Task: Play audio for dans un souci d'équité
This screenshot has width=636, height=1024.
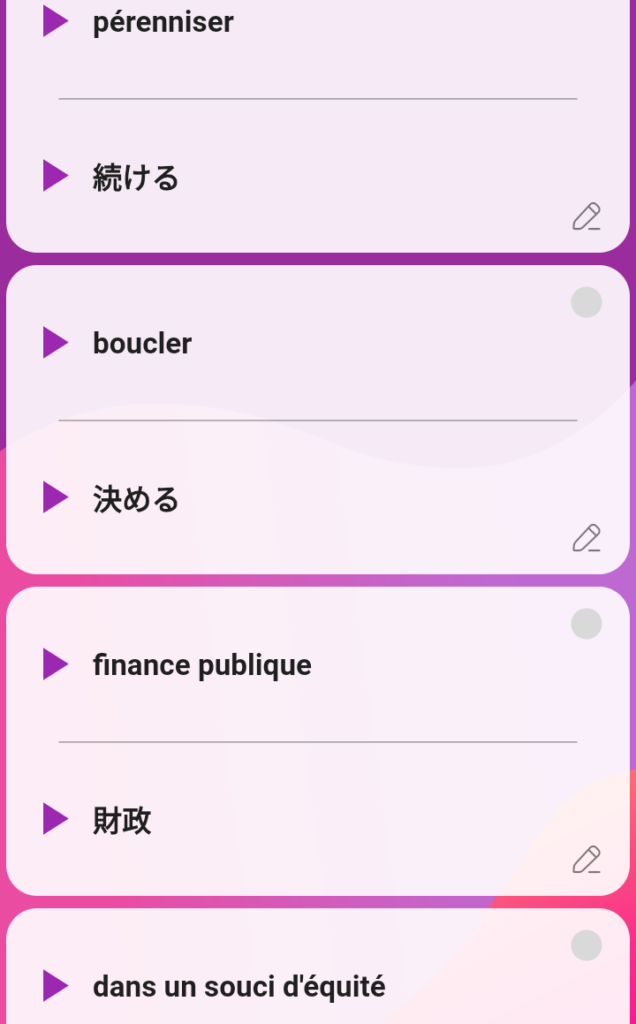Action: point(56,985)
